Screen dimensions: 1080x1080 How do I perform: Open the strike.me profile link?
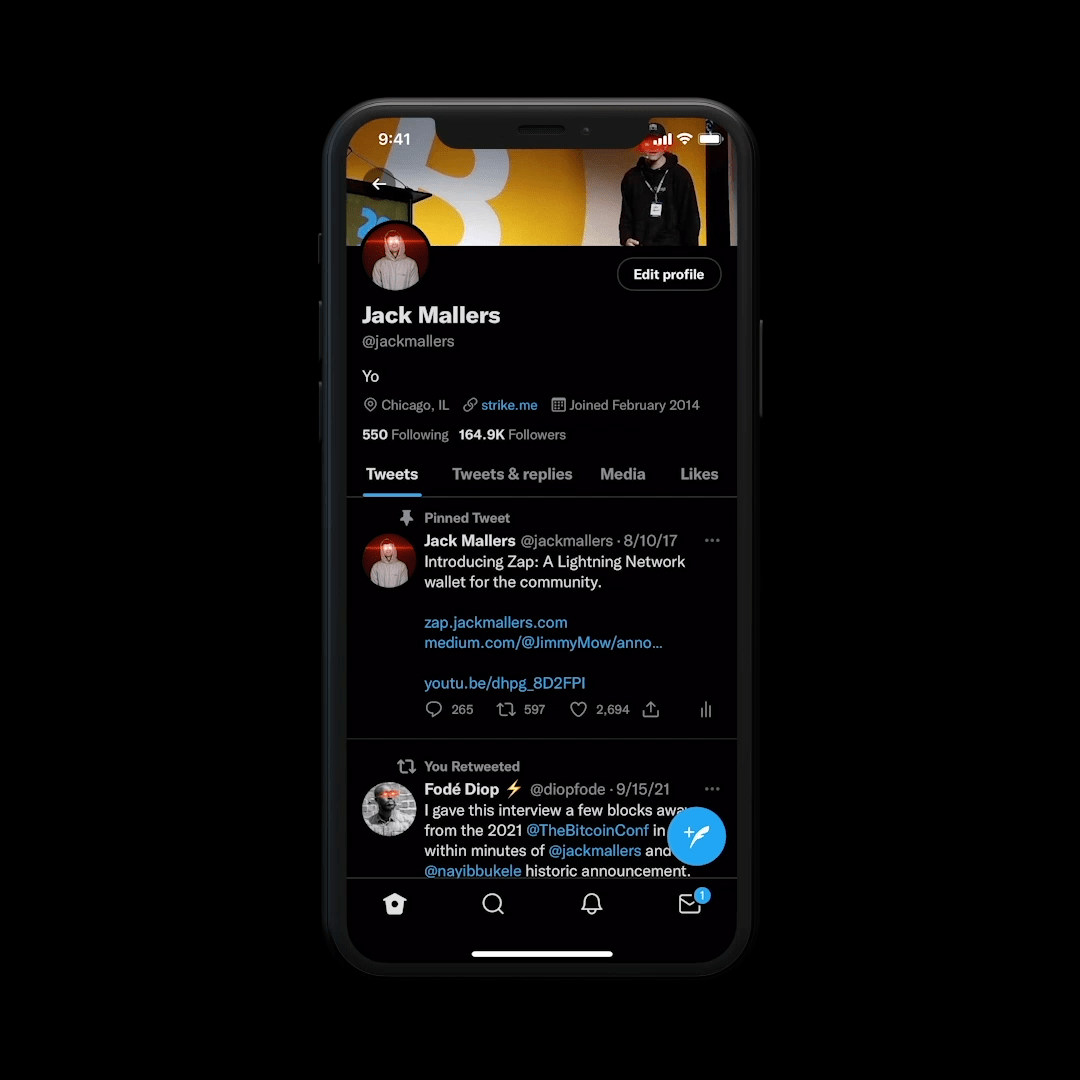[x=508, y=405]
